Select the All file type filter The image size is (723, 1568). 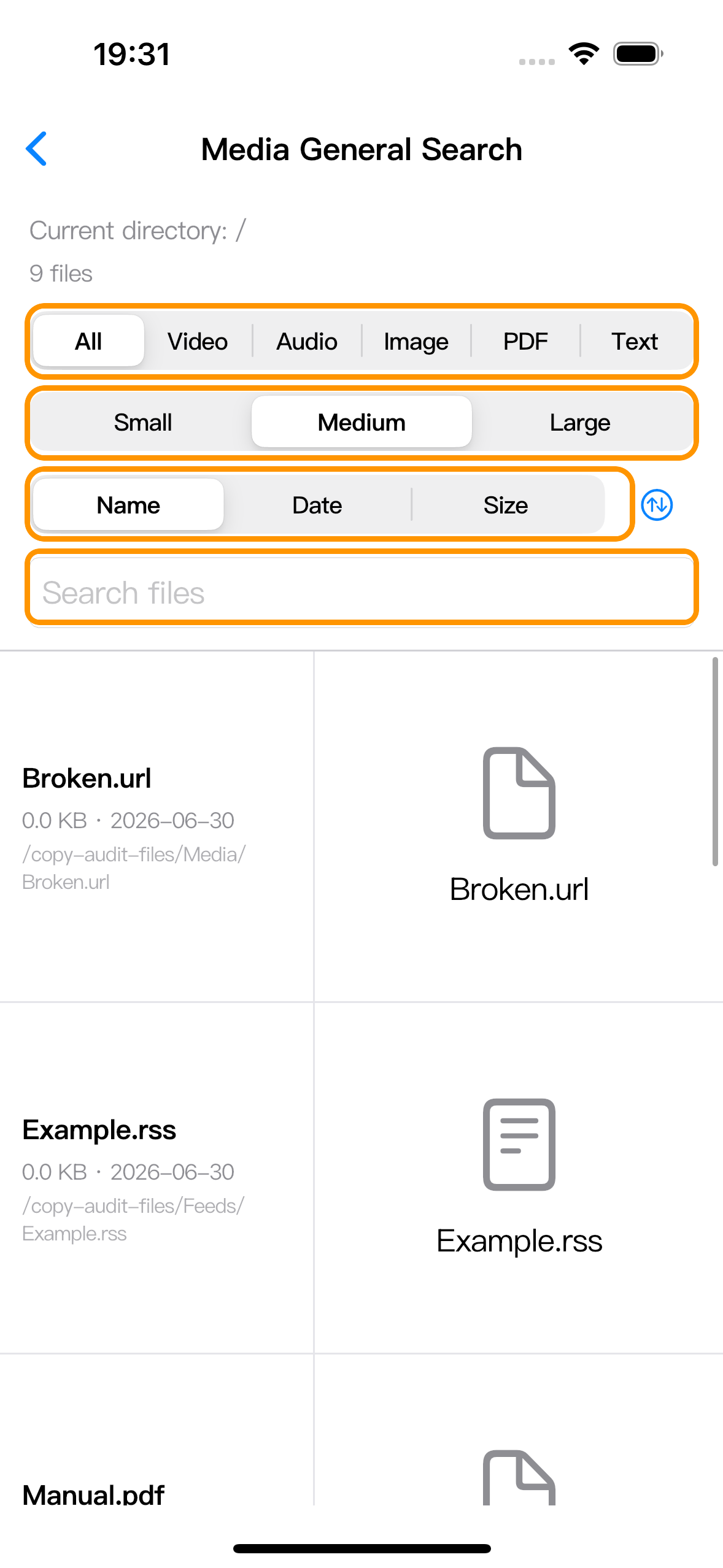(88, 342)
